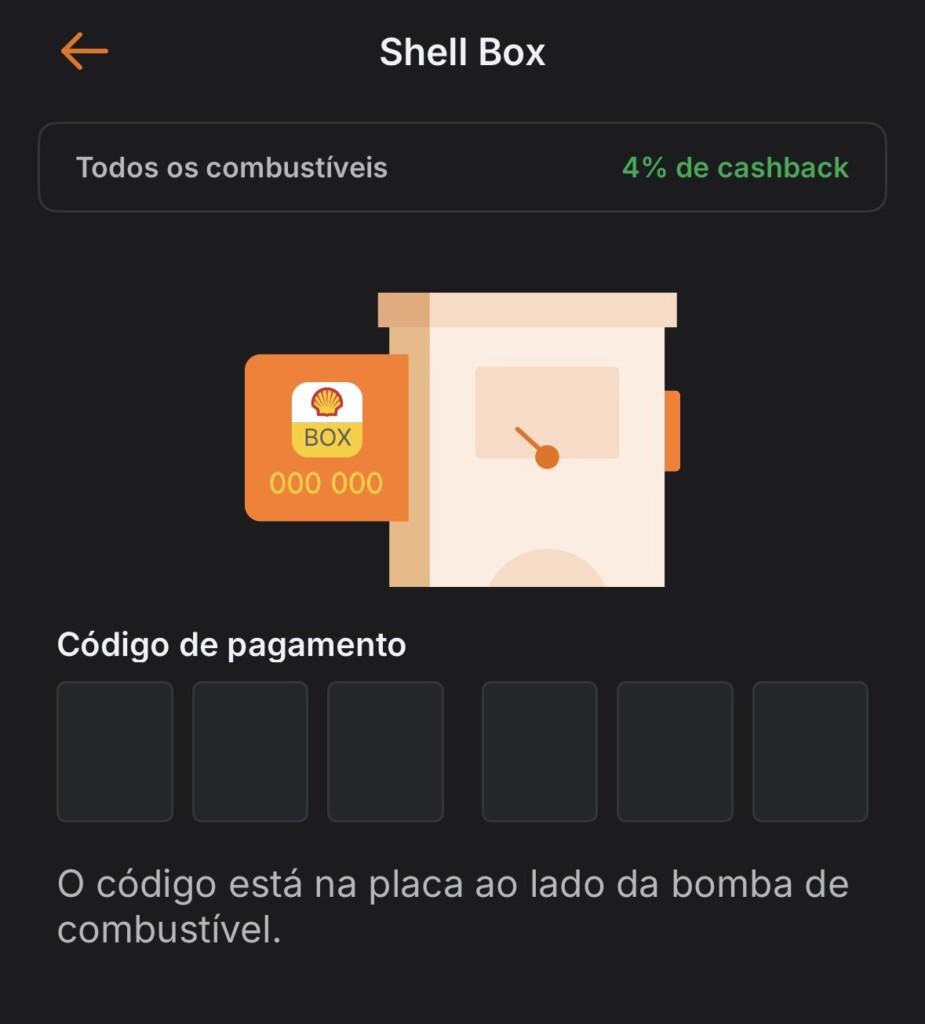Select the Código de pagamento heading
This screenshot has width=925, height=1024.
click(232, 645)
